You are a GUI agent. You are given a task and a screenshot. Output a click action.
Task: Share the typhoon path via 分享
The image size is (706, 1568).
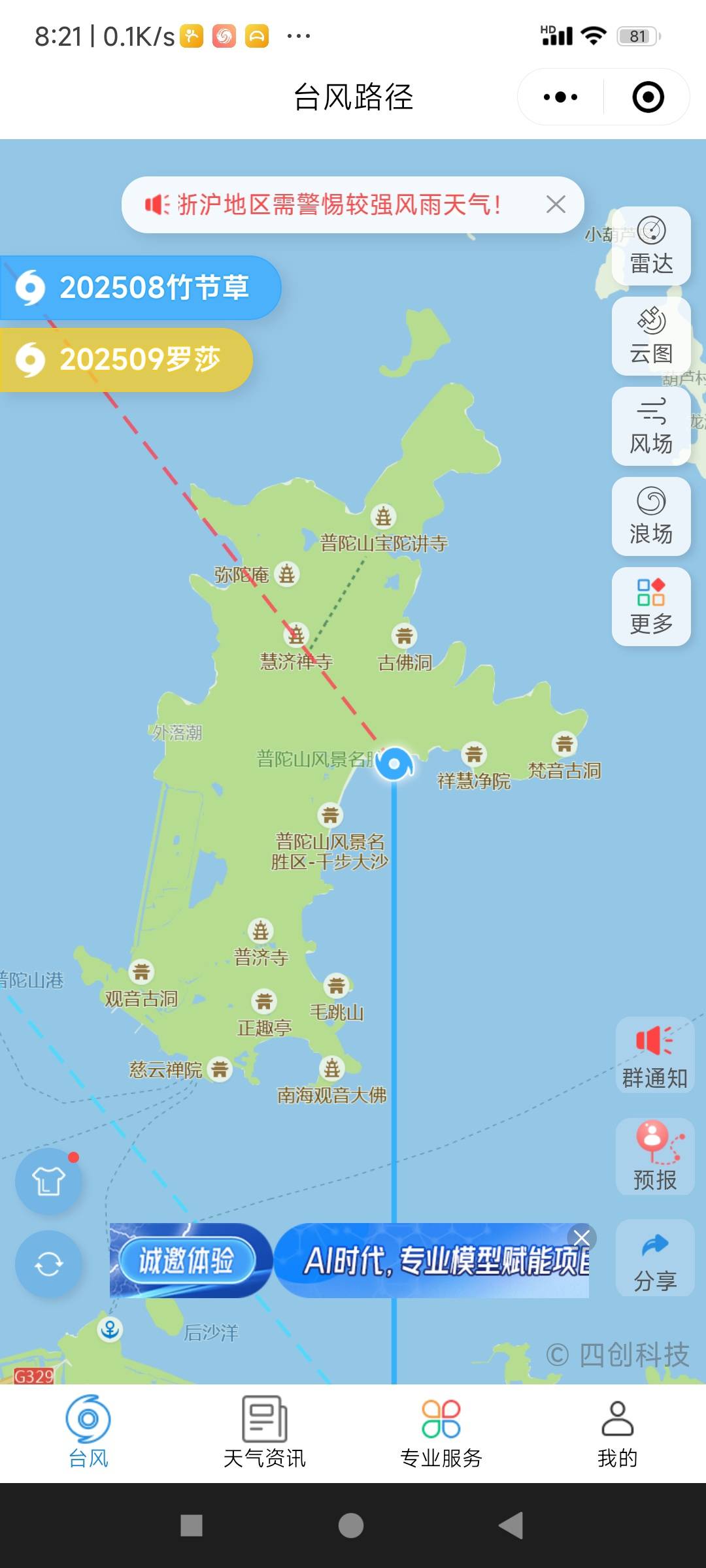pos(654,1259)
